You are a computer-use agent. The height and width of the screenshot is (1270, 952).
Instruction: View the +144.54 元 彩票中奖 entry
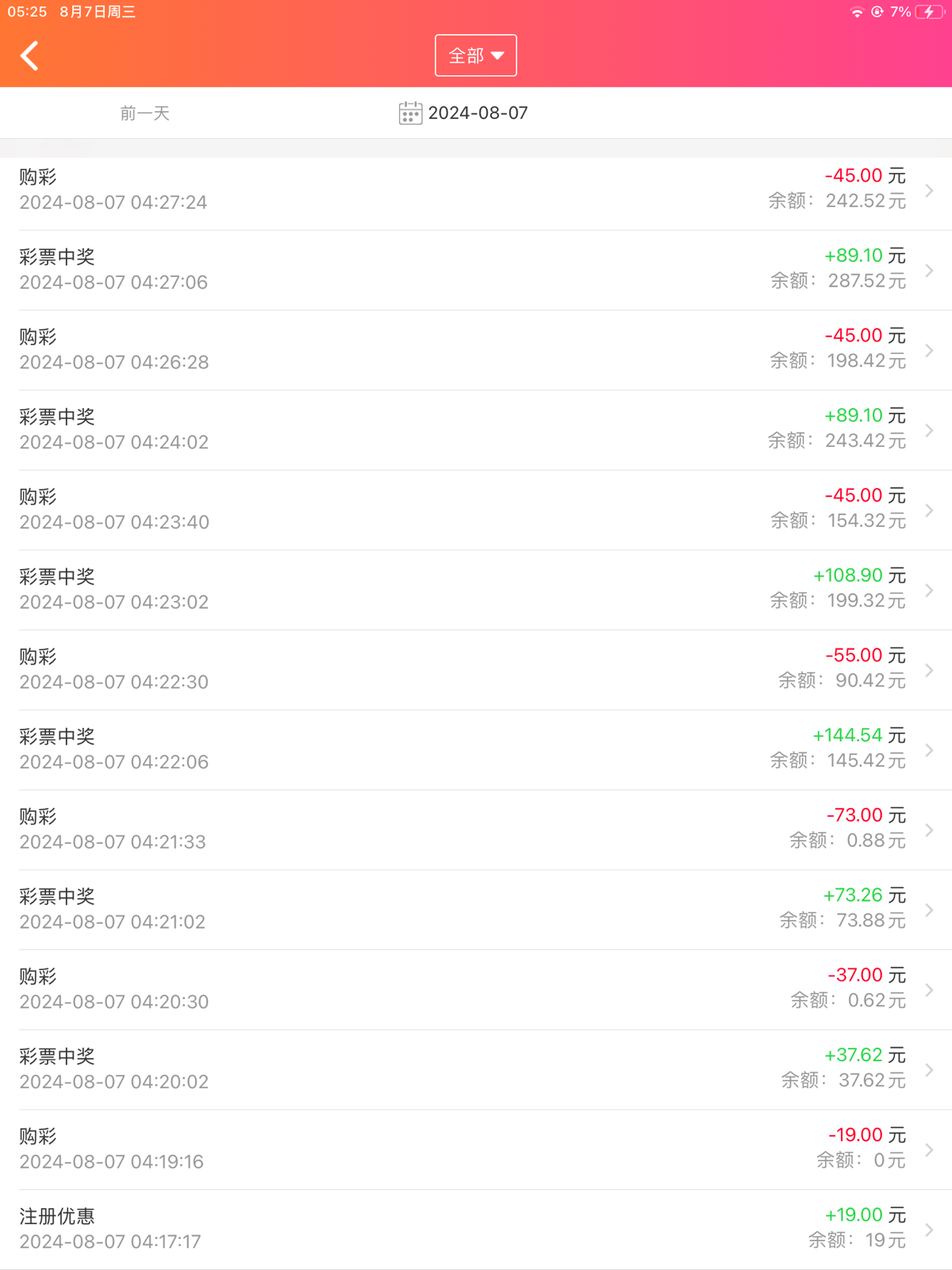point(476,749)
